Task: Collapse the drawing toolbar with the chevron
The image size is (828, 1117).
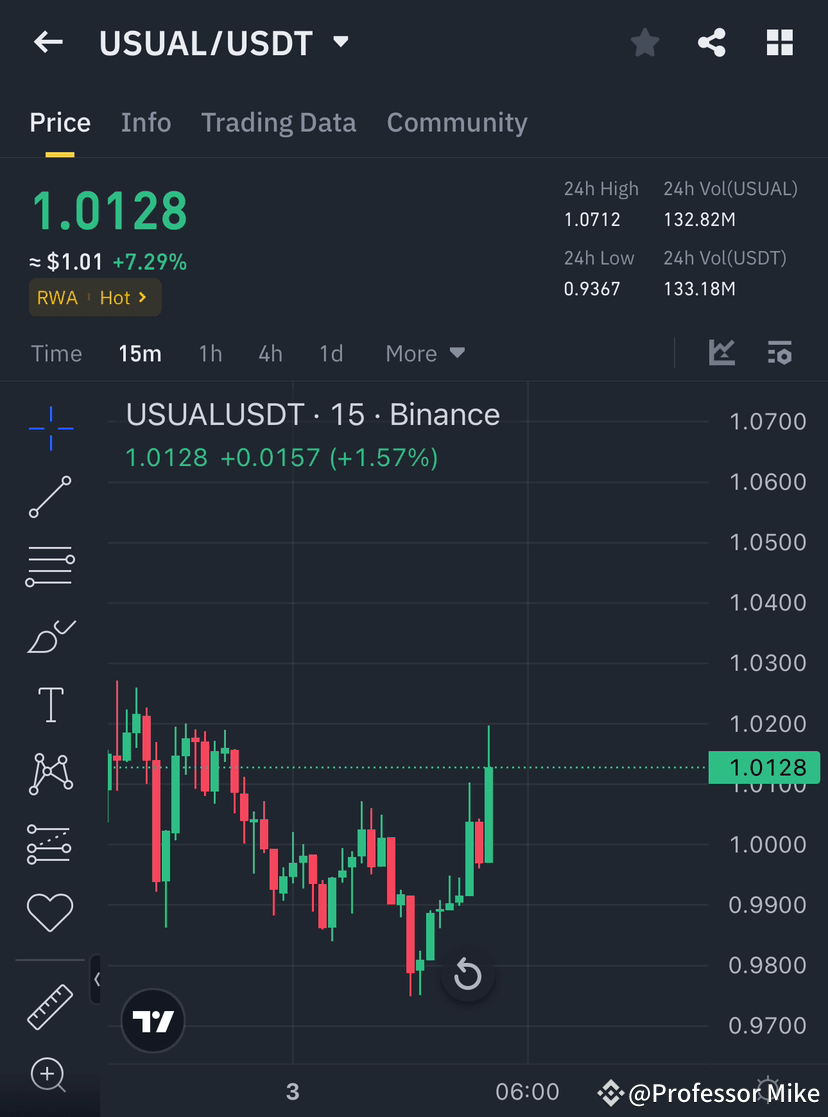Action: [97, 980]
